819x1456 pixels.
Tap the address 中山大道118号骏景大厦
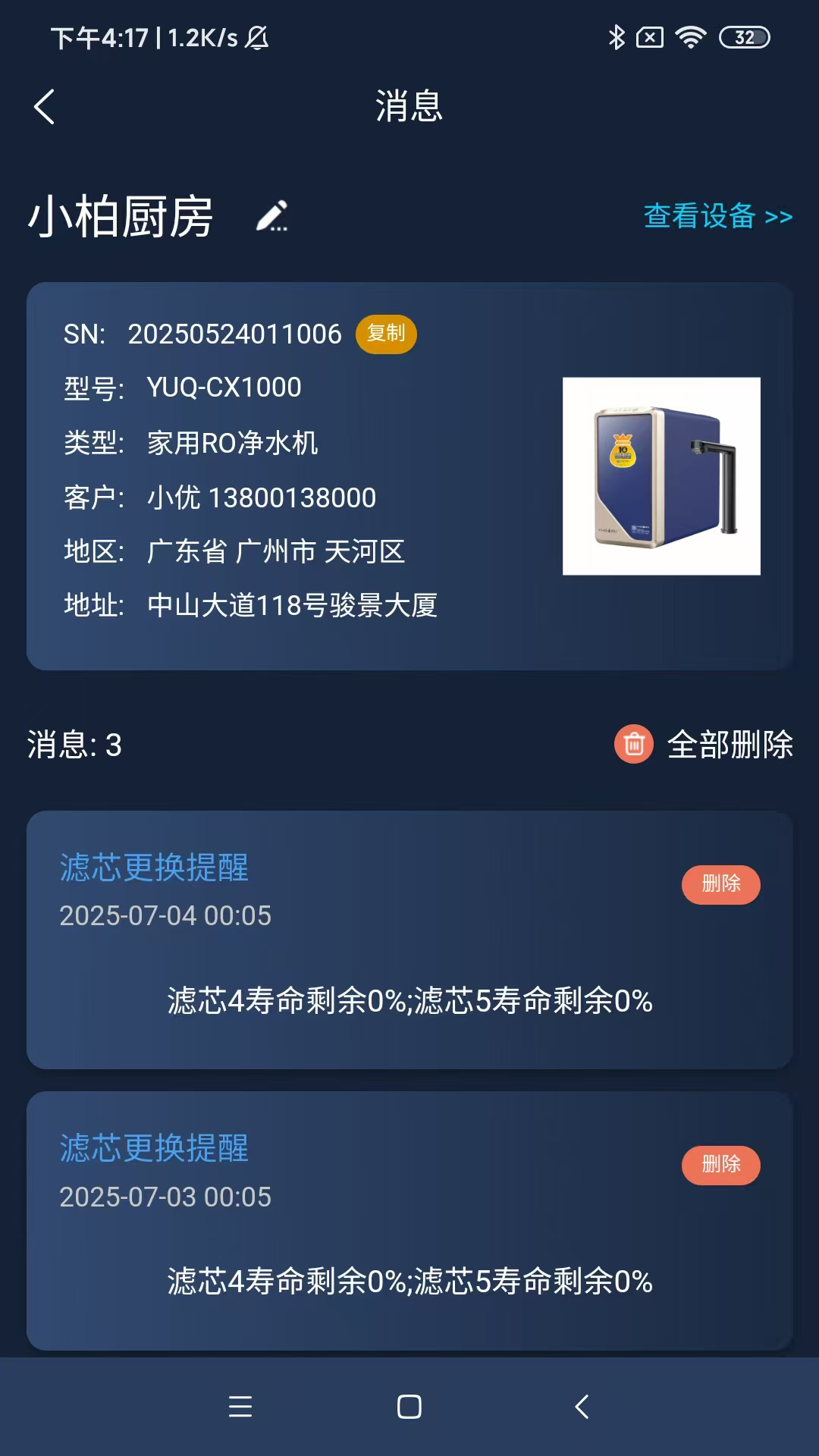point(294,607)
